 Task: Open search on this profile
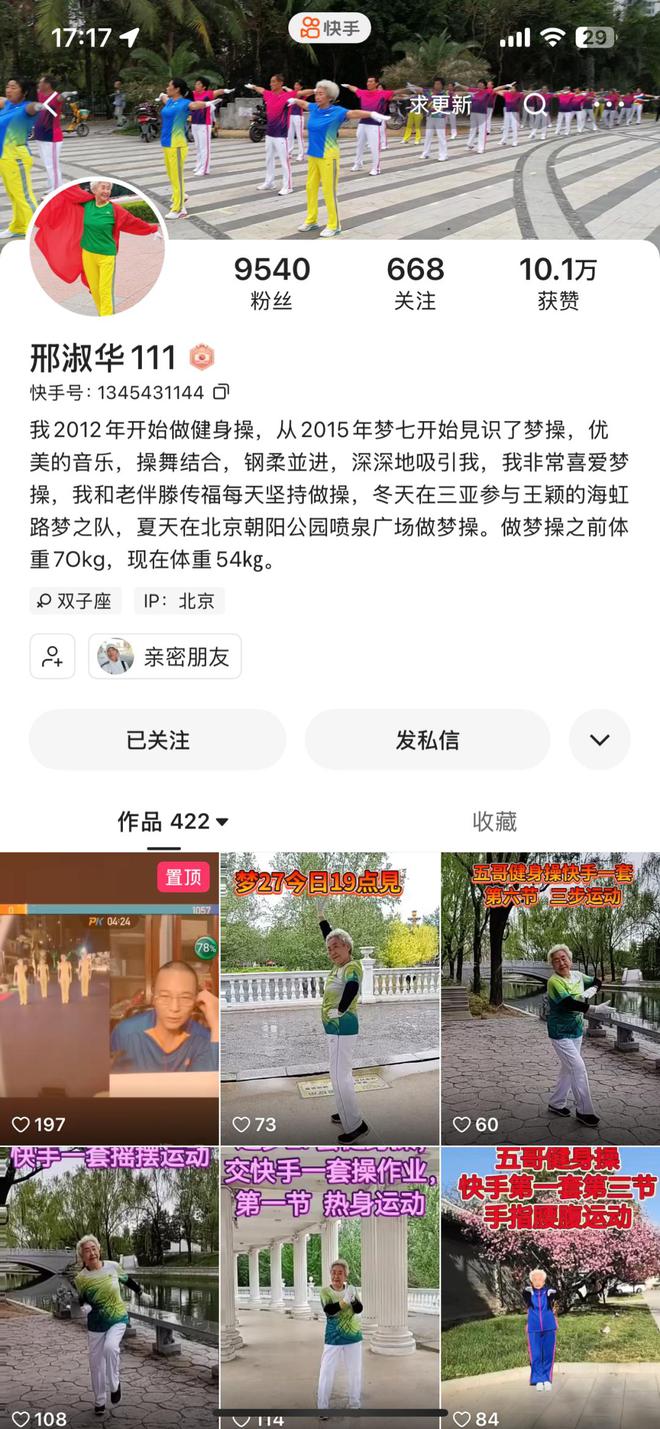click(536, 104)
